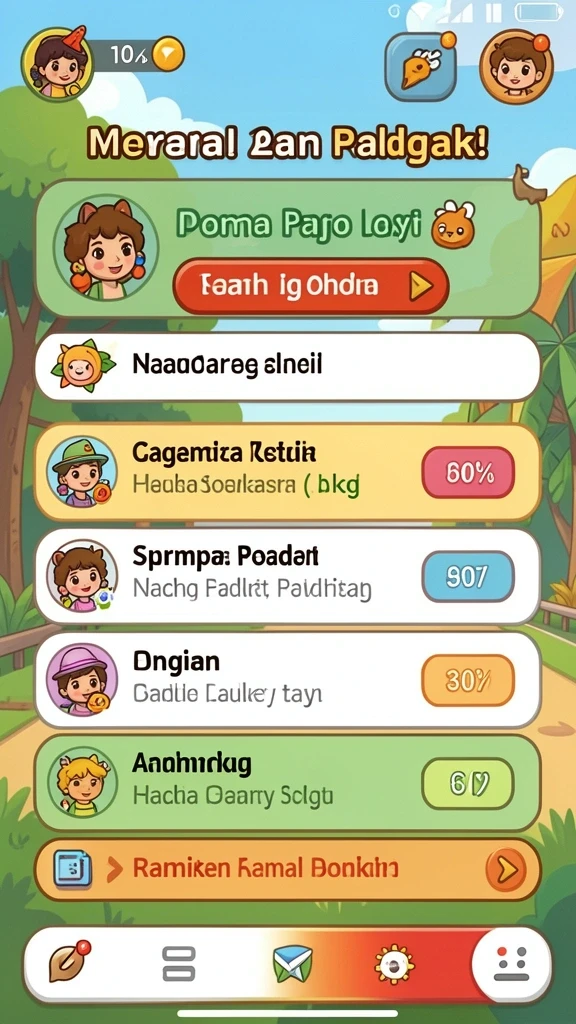Open the boy avatar profile button
The height and width of the screenshot is (1024, 576).
click(516, 66)
